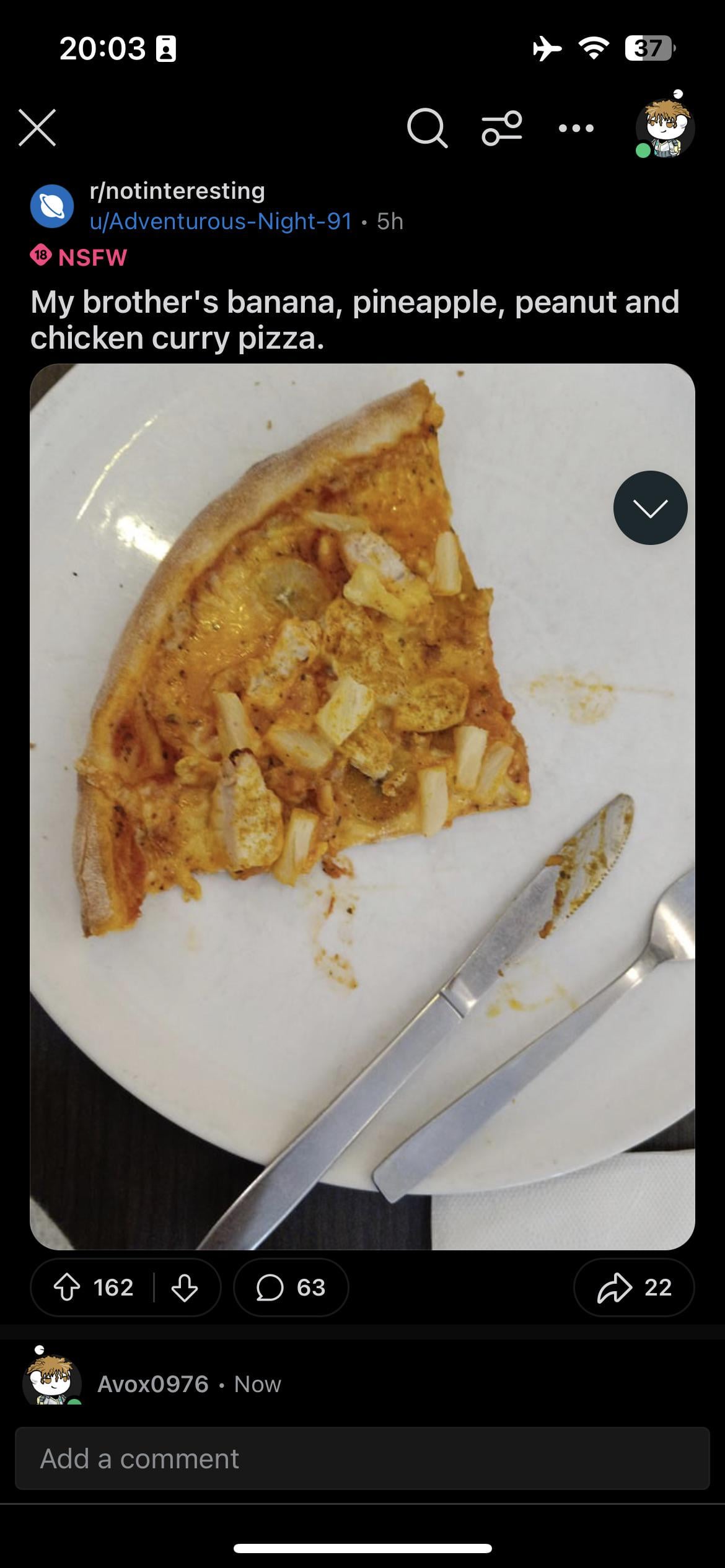This screenshot has width=725, height=1568.
Task: Tap the Add a comment field
Action: tap(362, 1458)
